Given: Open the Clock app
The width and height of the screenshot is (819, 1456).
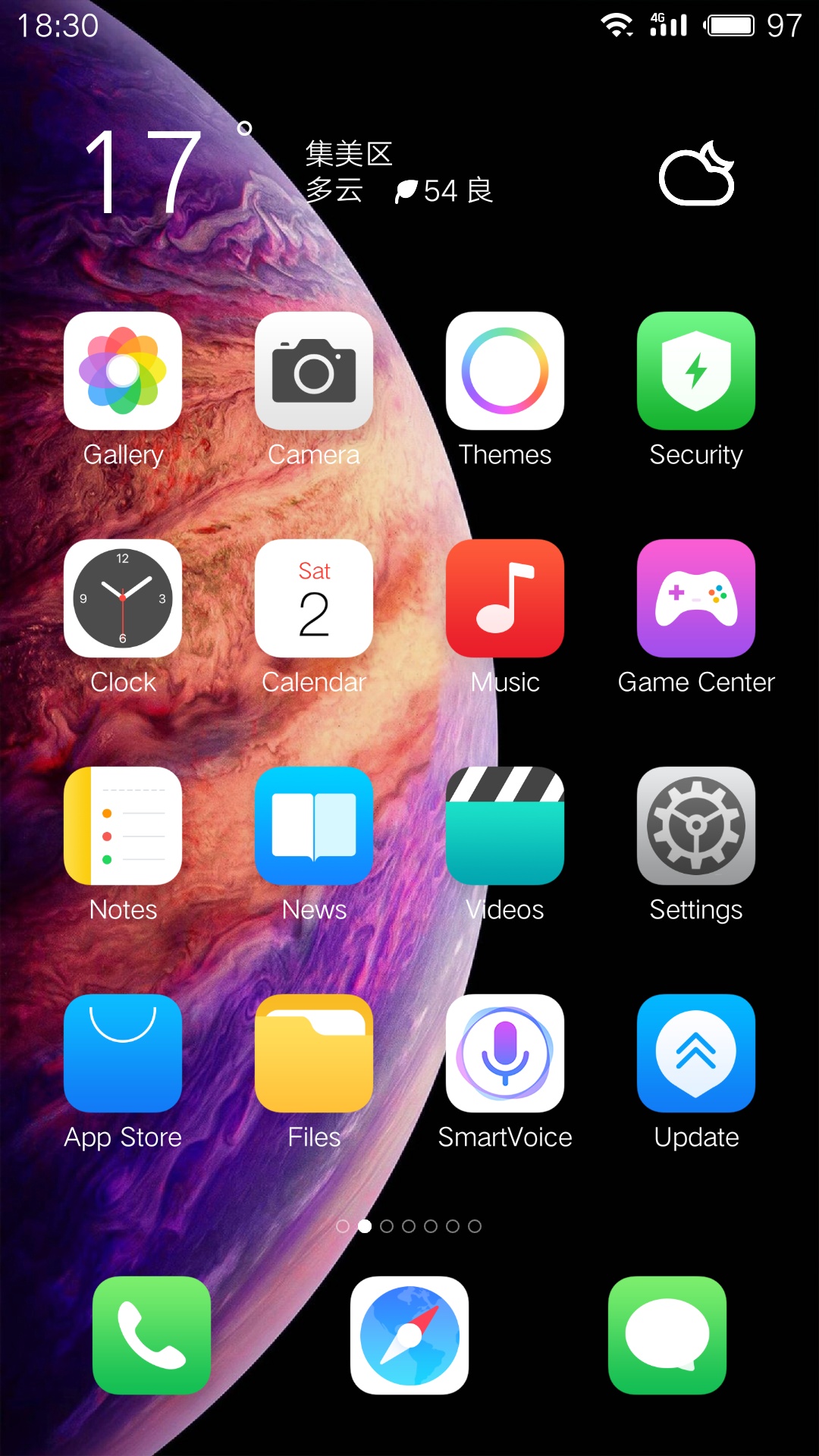Looking at the screenshot, I should [123, 598].
